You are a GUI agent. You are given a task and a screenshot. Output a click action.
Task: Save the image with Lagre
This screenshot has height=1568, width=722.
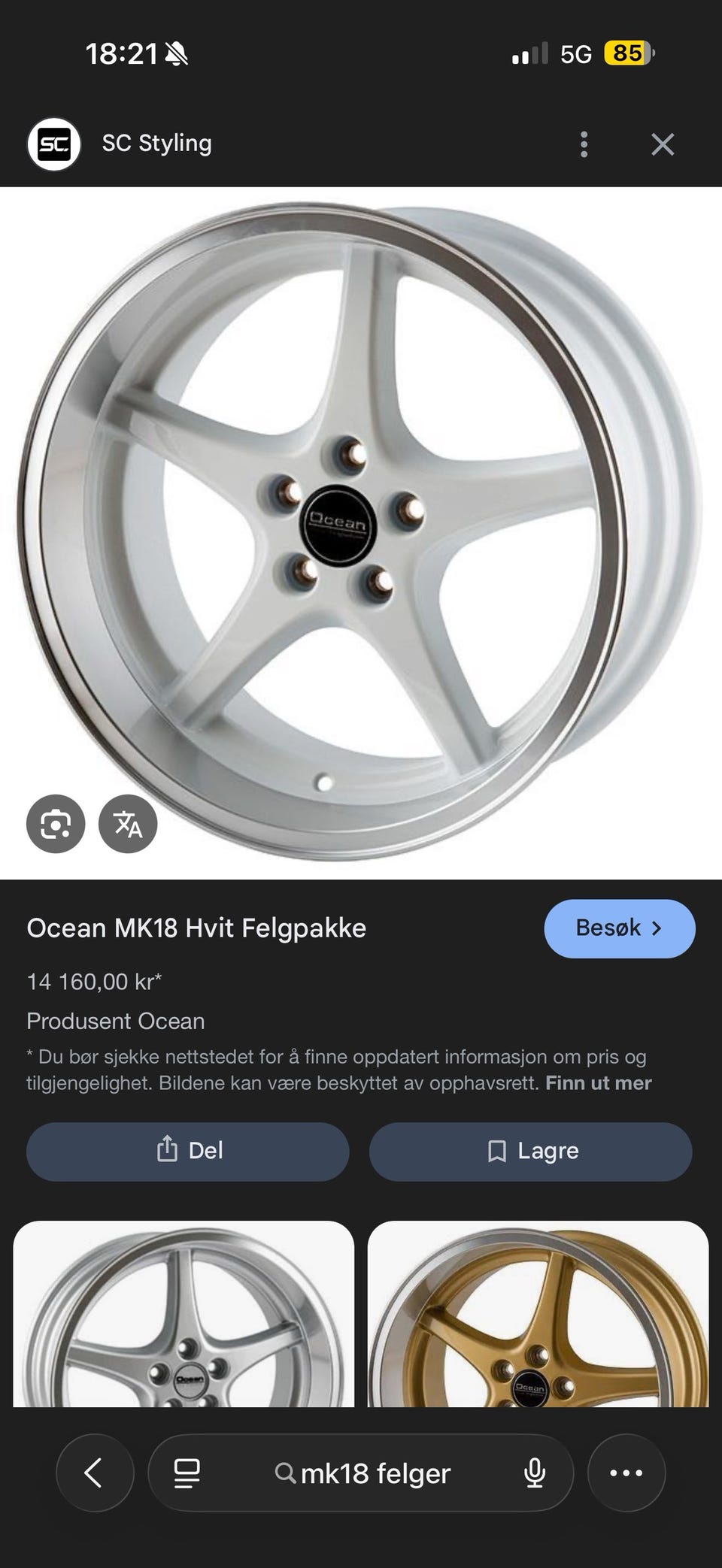click(x=530, y=1151)
